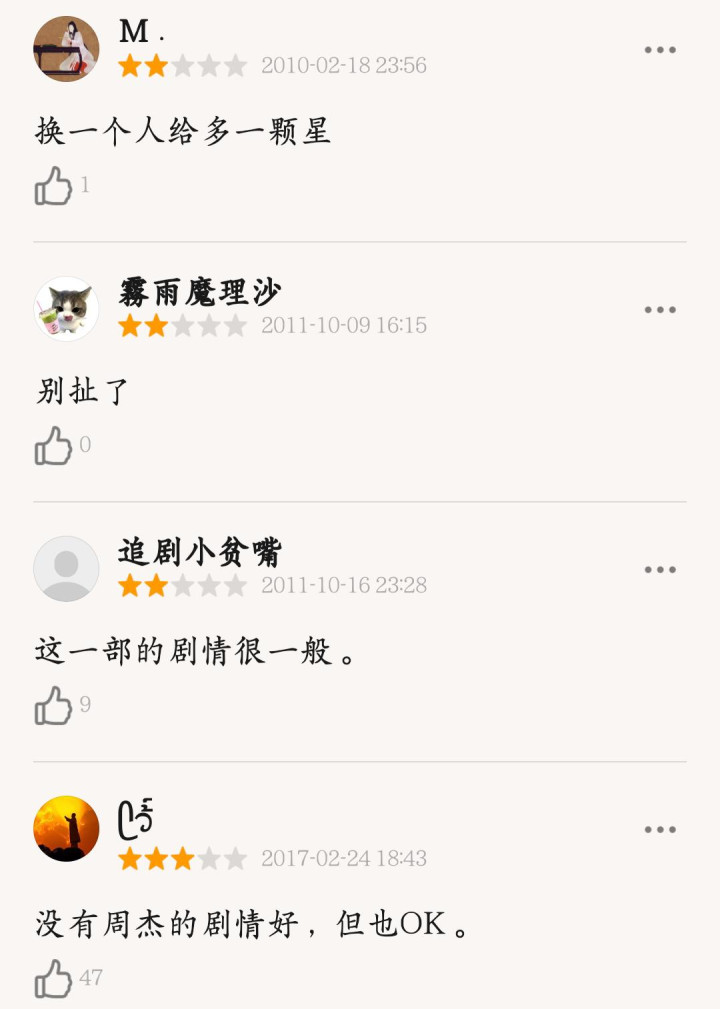
Task: Tap the three-dot menu on 追剧小贫嘴's review
Action: pos(660,570)
